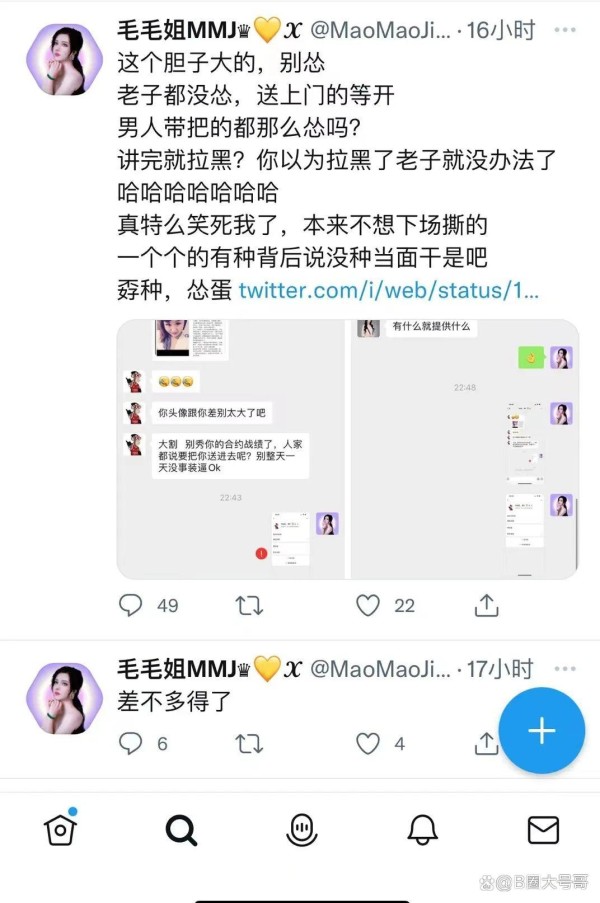600x903 pixels.
Task: Open the notifications bell tab
Action: click(422, 829)
